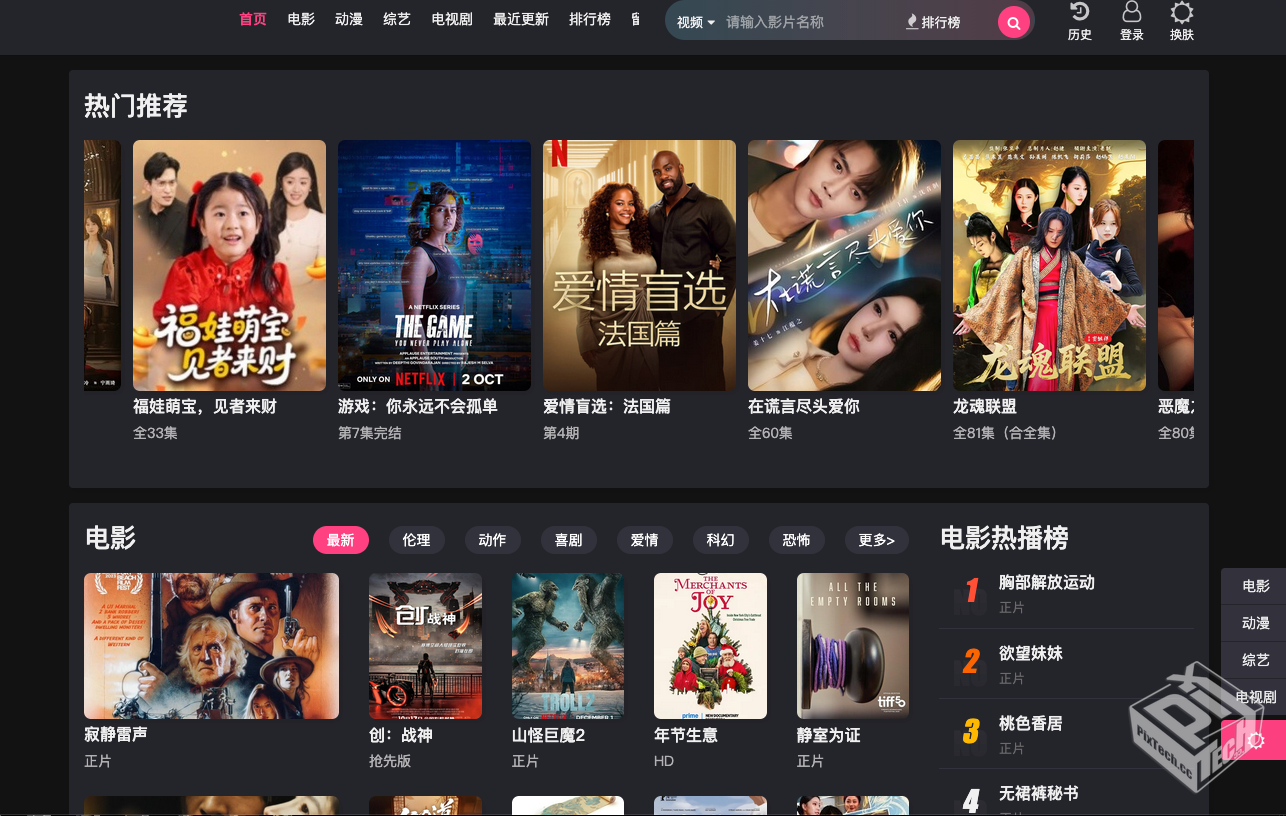
Task: Open 福娃萌宝，见者来财 poster
Action: pos(229,265)
